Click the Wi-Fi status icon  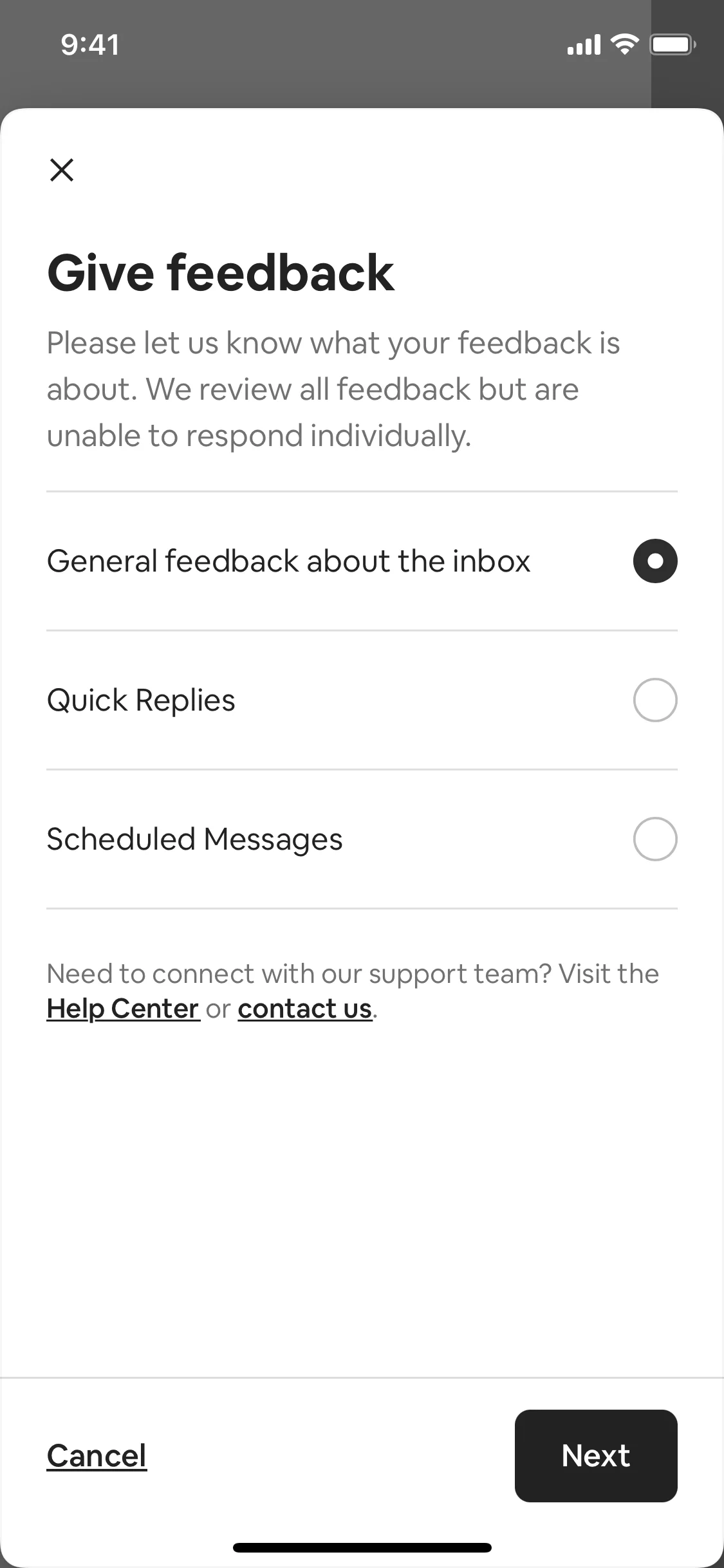[x=622, y=43]
